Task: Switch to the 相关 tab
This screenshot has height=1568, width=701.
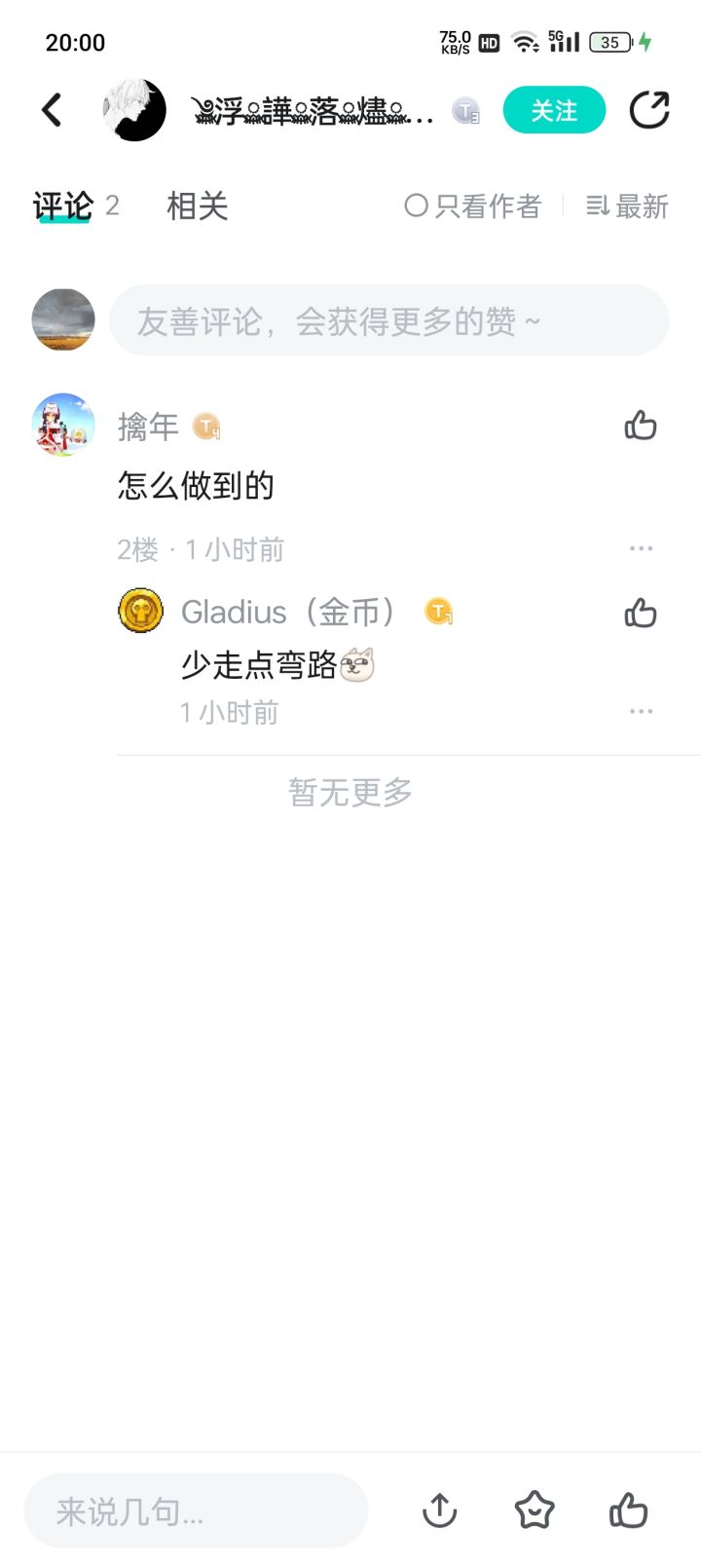Action: click(x=197, y=206)
